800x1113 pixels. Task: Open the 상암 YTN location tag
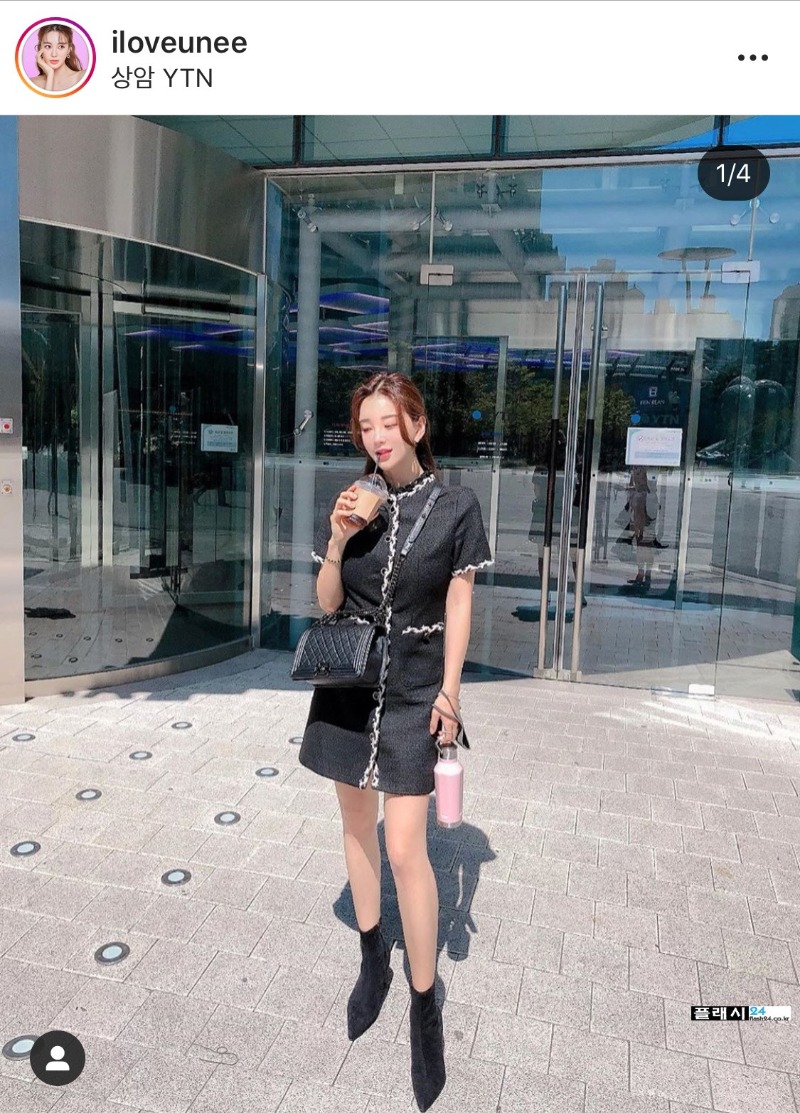162,77
